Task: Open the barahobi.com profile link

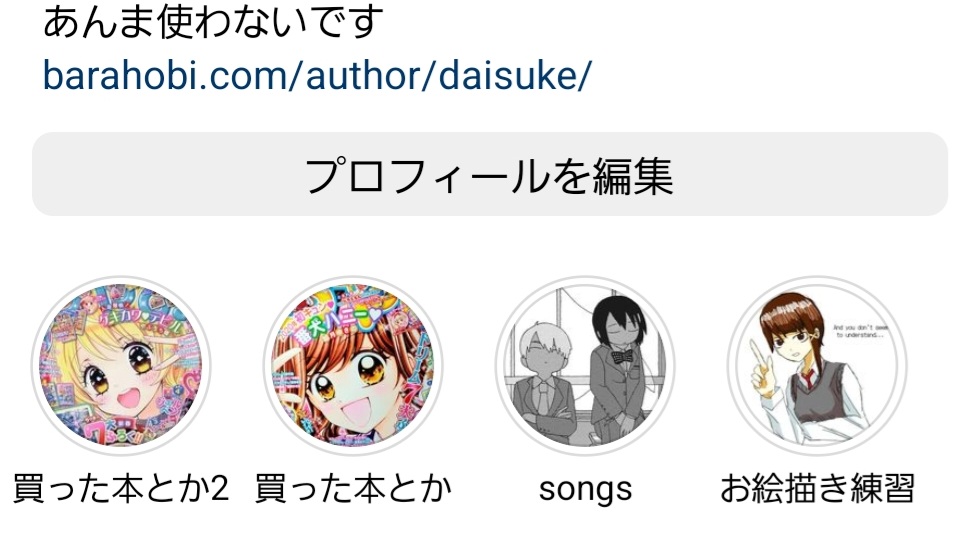Action: (x=317, y=75)
